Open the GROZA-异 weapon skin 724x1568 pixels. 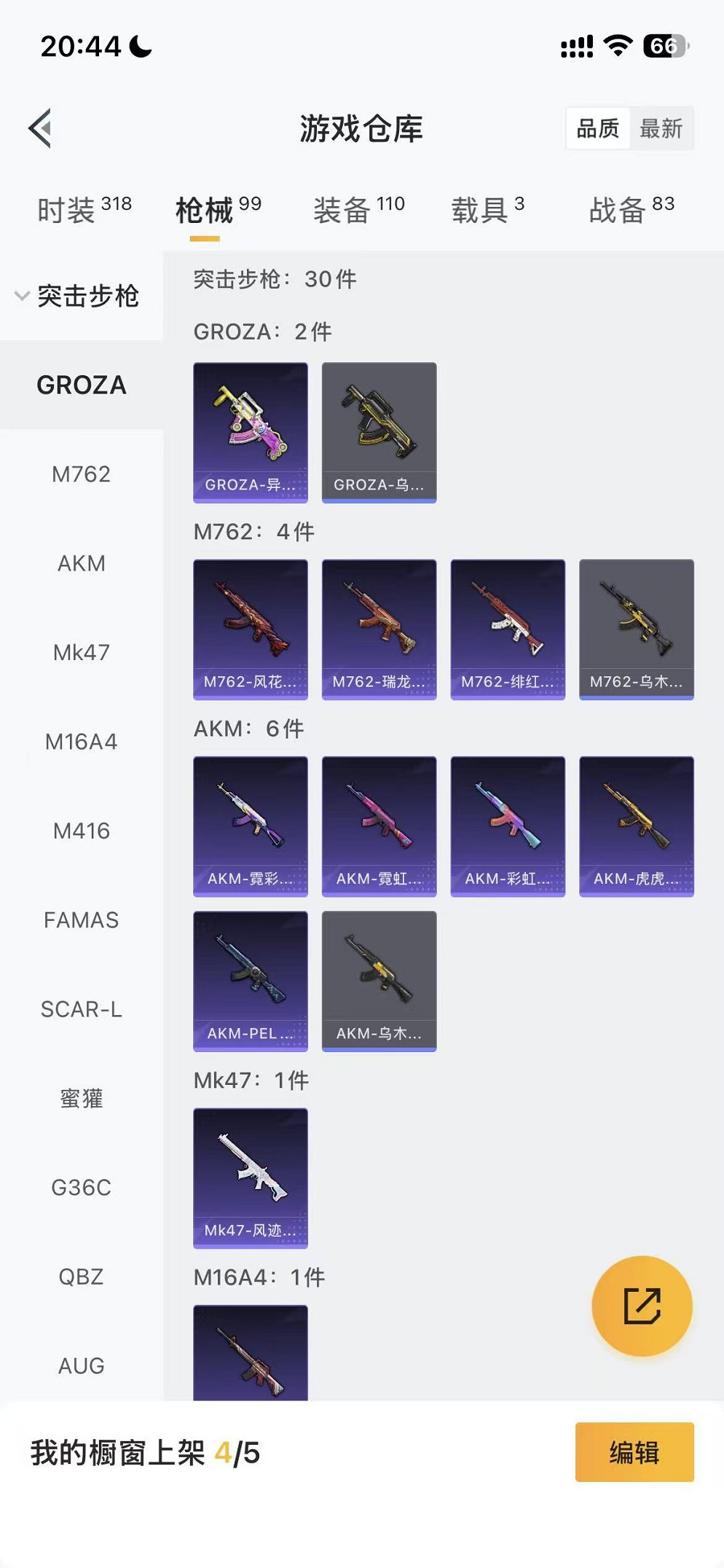[x=250, y=432]
